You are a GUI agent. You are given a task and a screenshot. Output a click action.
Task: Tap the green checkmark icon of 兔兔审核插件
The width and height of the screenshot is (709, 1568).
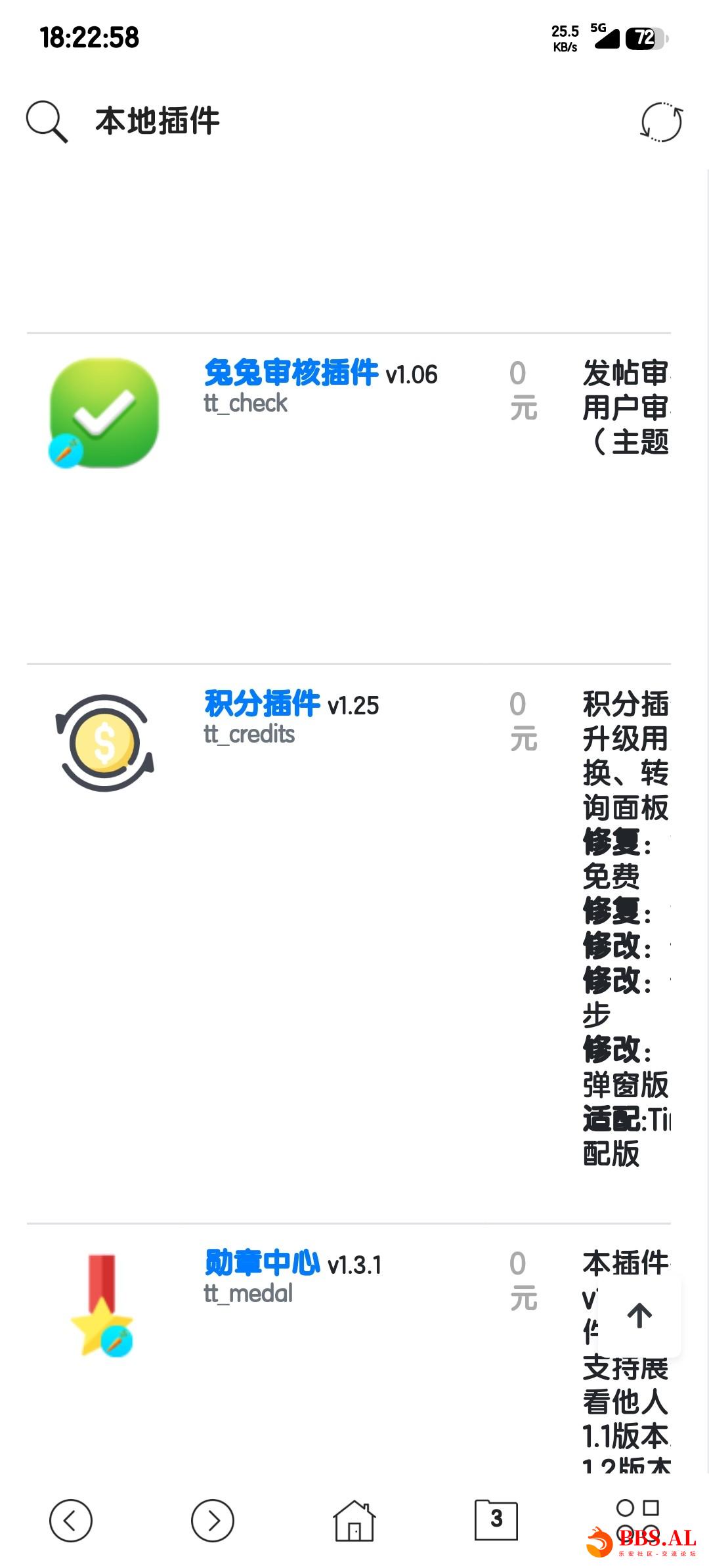(x=104, y=412)
